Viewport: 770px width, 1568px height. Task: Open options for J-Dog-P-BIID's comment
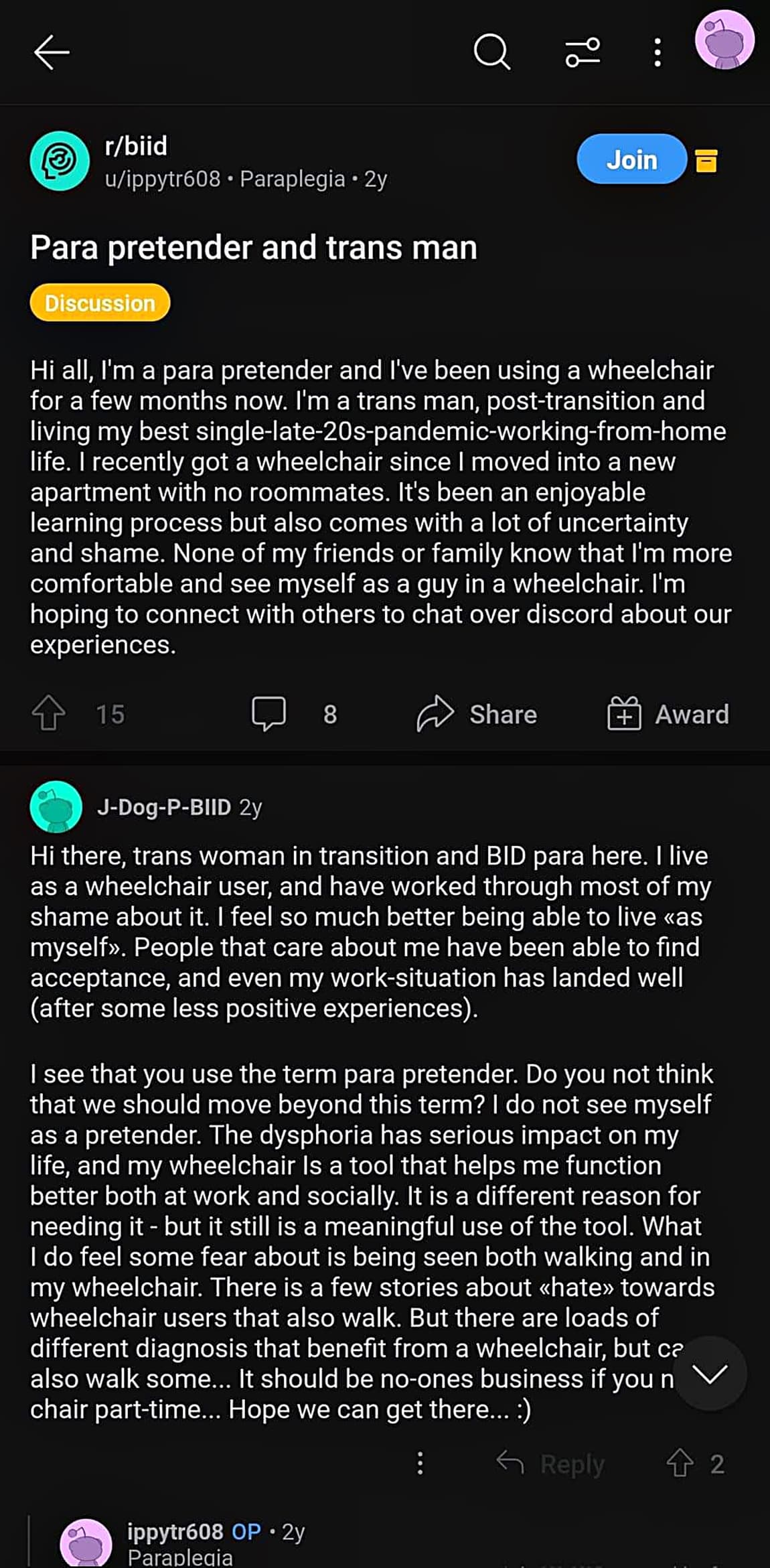point(420,1464)
